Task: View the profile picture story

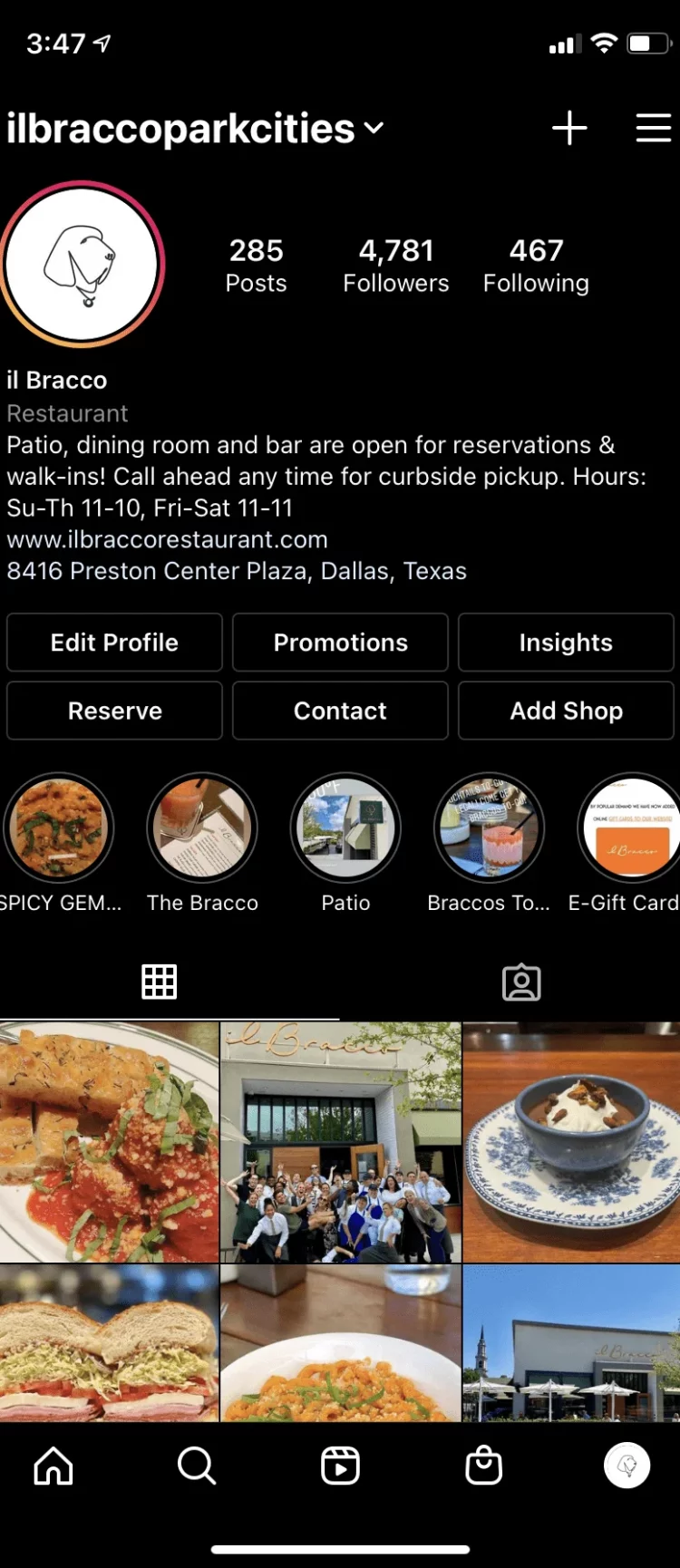Action: [83, 265]
